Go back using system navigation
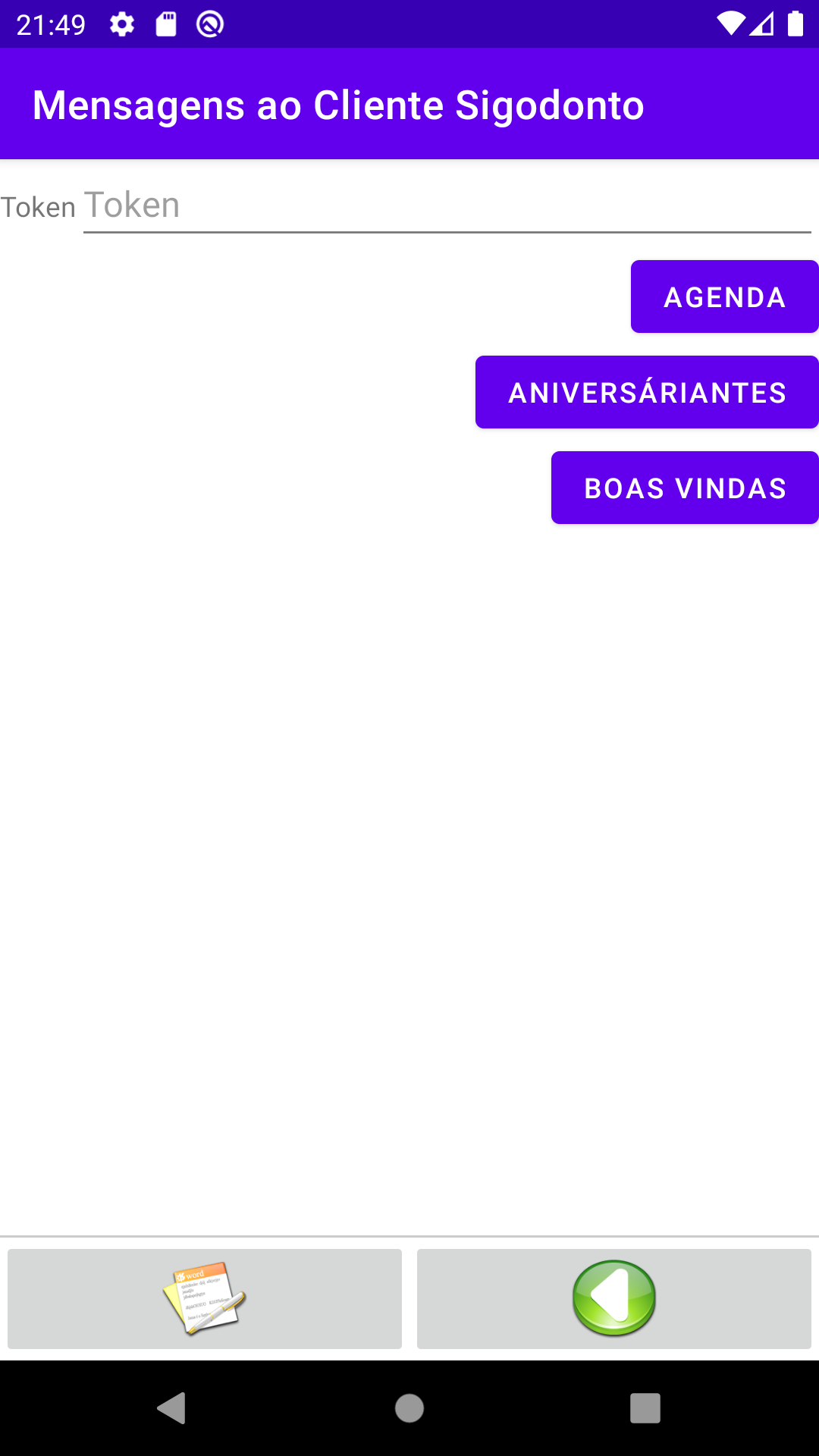 172,1408
